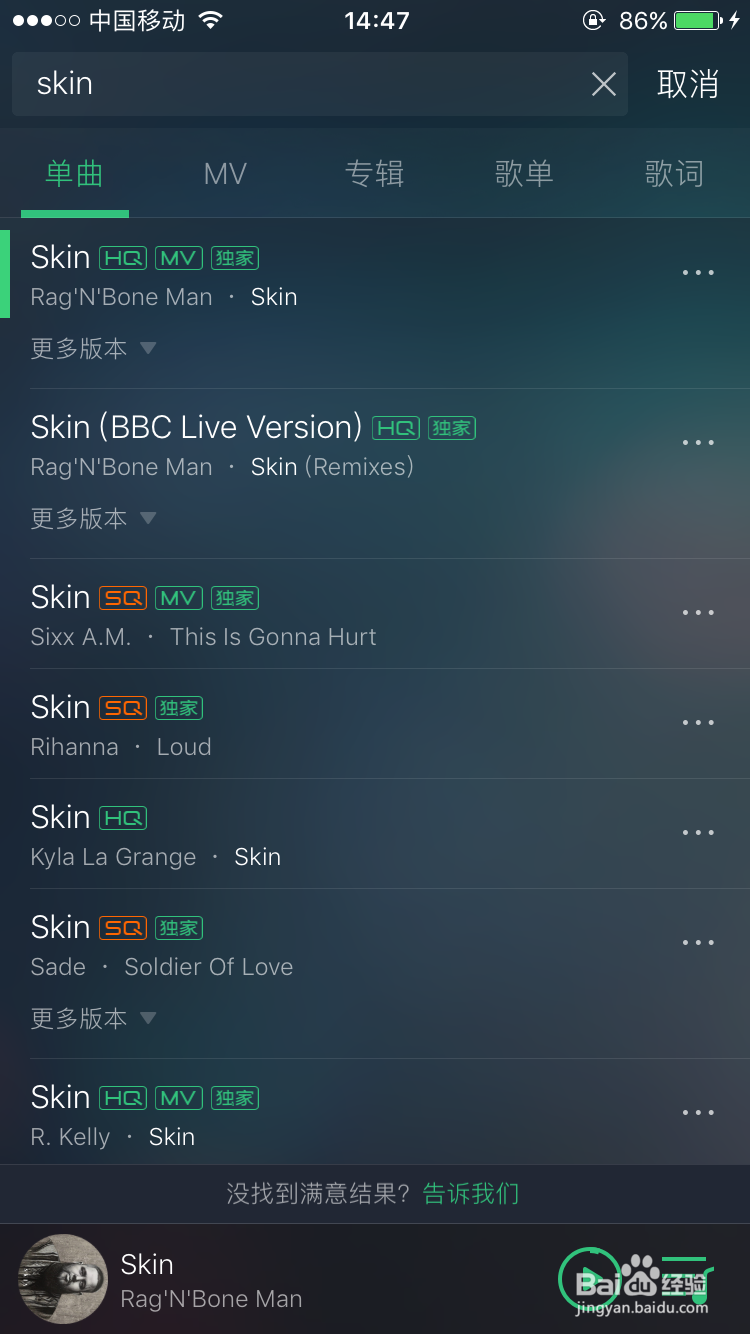The image size is (750, 1334).
Task: Tap the search input field
Action: point(300,84)
